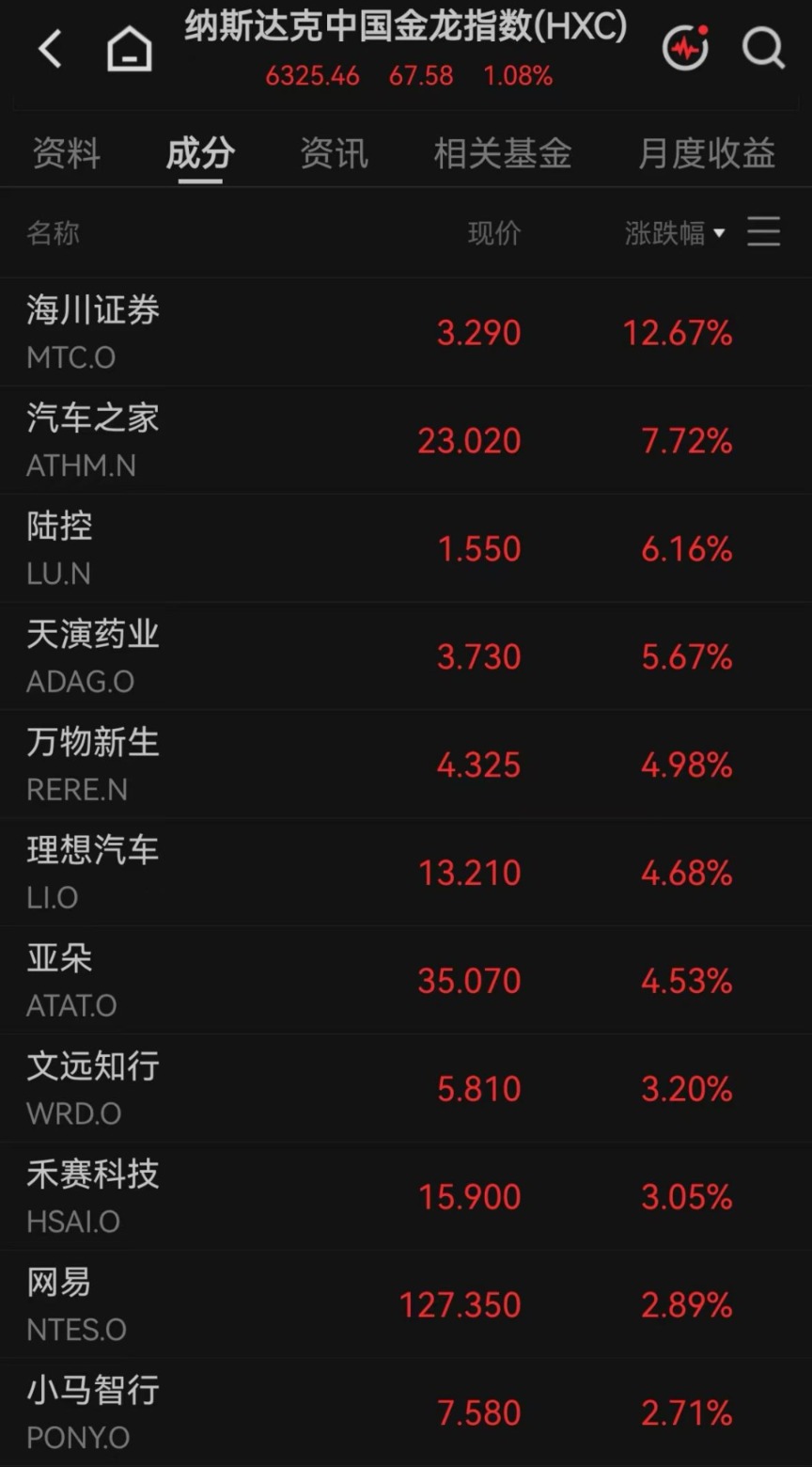Open the live market pulse icon
Viewport: 812px width, 1467px height.
(x=685, y=47)
